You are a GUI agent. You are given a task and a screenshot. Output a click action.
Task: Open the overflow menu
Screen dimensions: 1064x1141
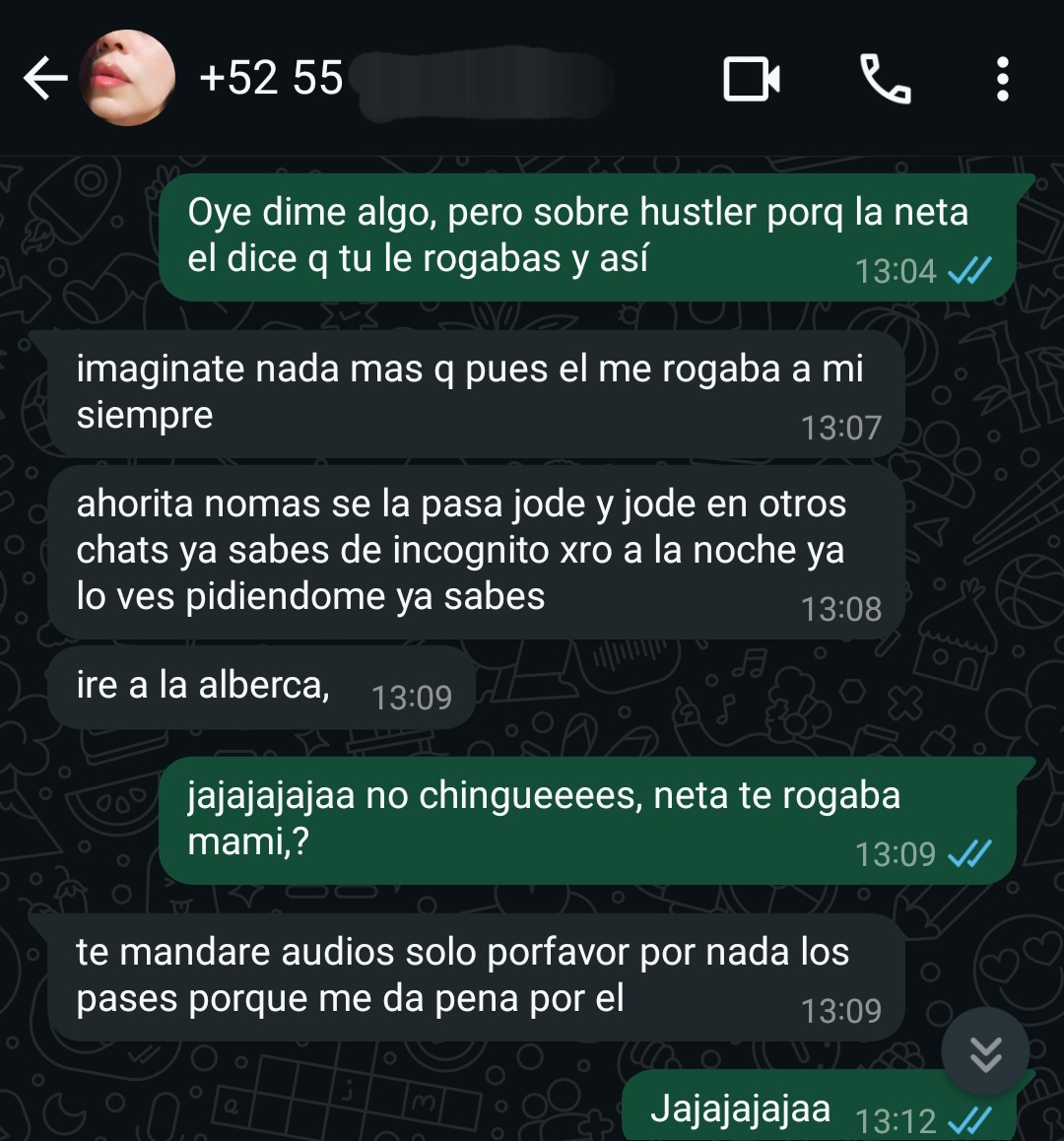click(1002, 79)
